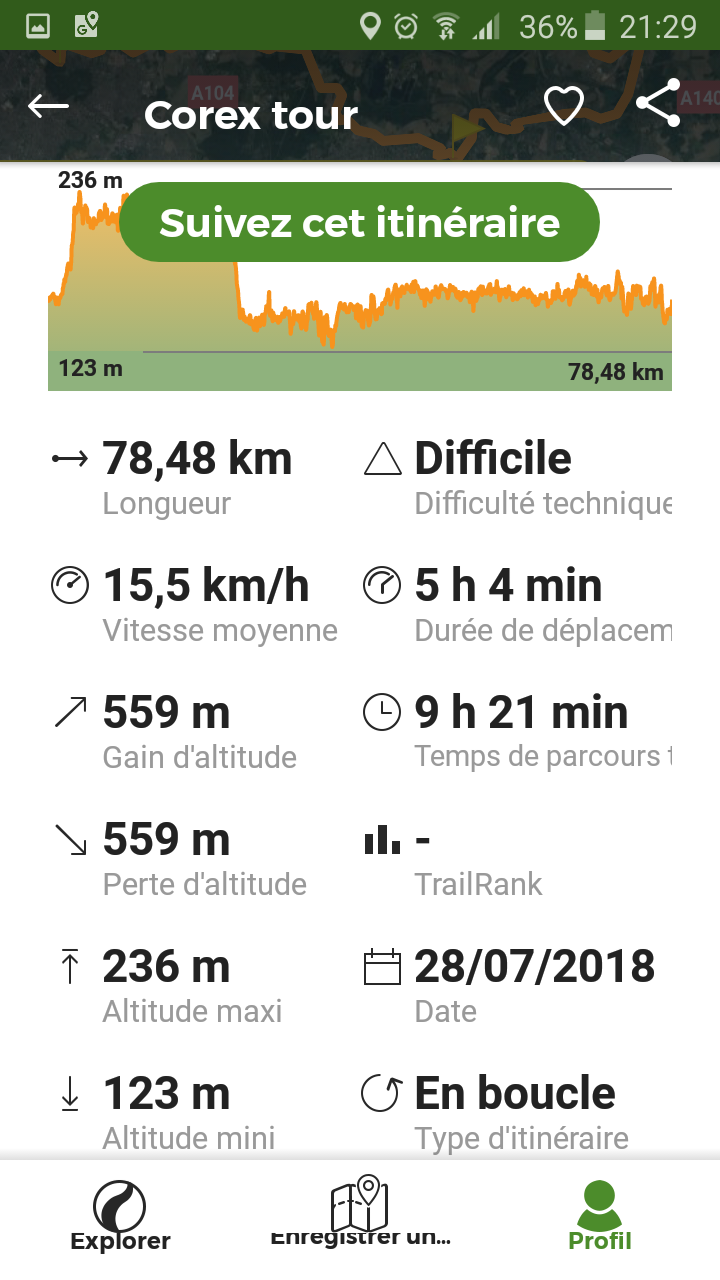
Task: Switch to the Explorer tab
Action: pos(120,1216)
